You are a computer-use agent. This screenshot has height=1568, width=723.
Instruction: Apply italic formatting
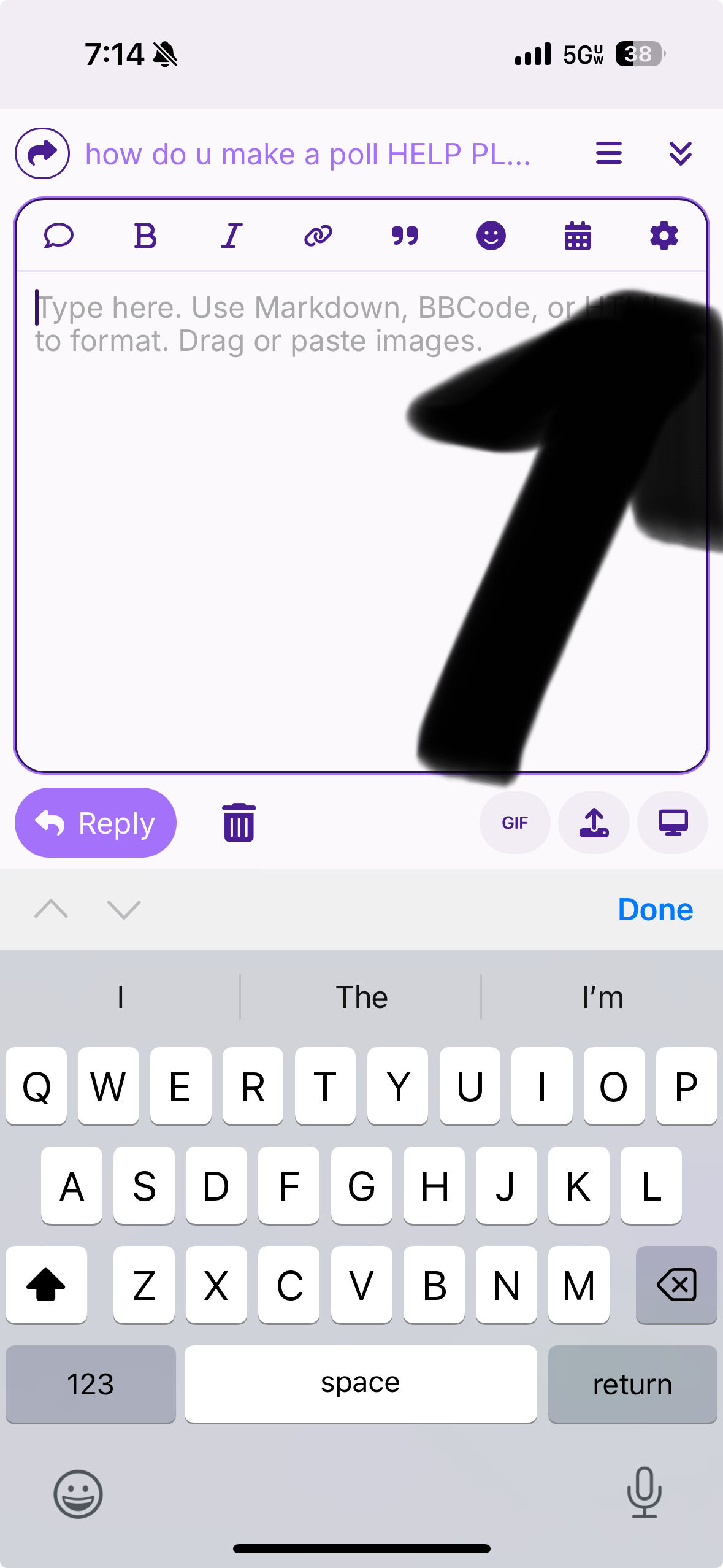pyautogui.click(x=232, y=236)
